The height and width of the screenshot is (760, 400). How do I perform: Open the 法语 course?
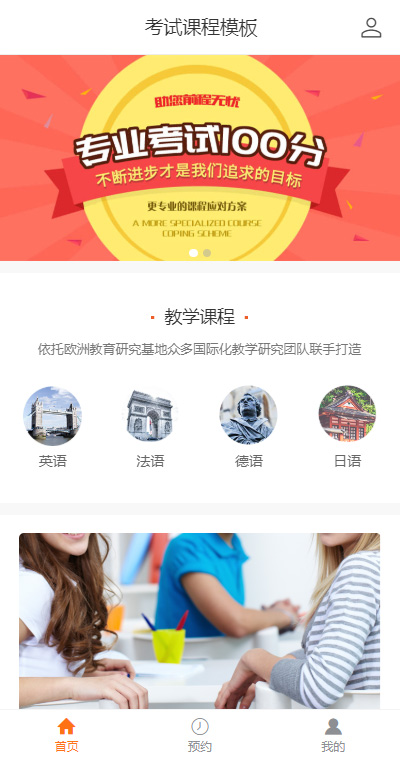click(150, 428)
